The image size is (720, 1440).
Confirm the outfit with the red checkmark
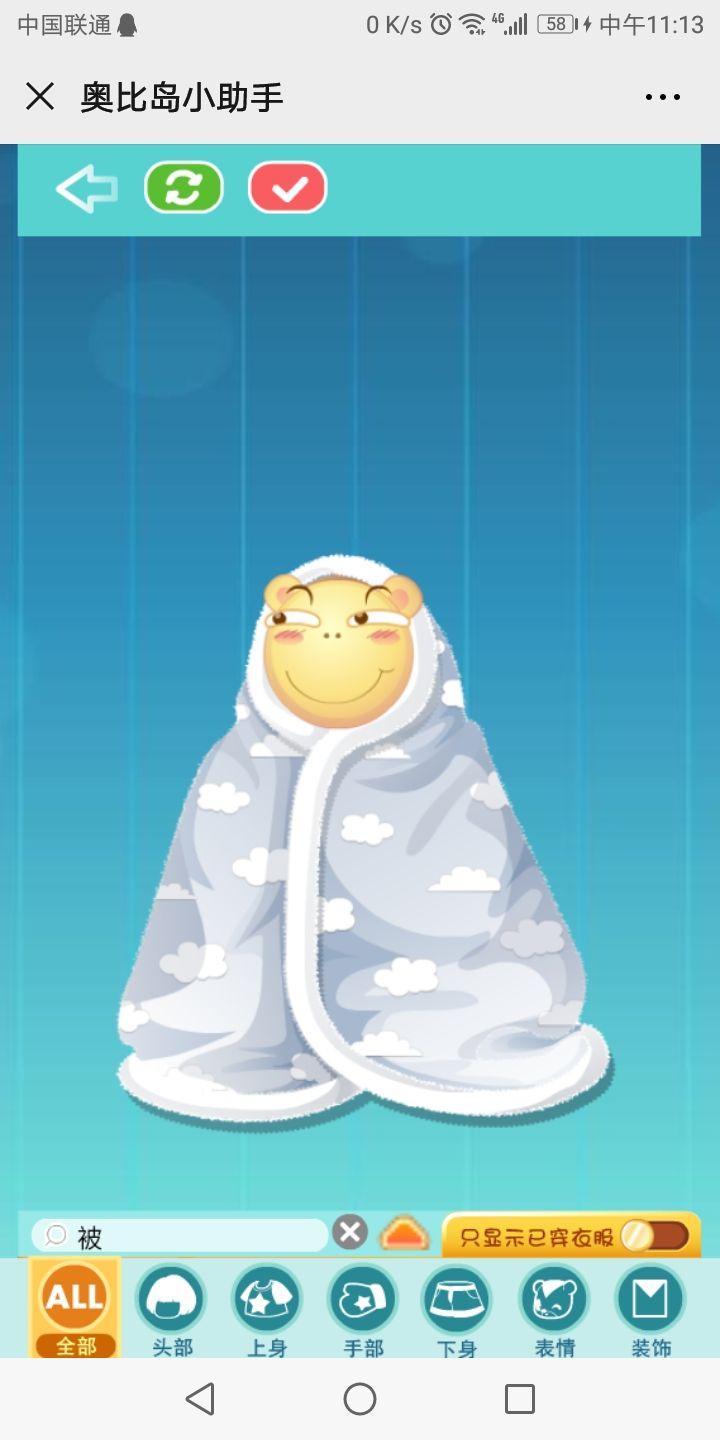pyautogui.click(x=288, y=188)
